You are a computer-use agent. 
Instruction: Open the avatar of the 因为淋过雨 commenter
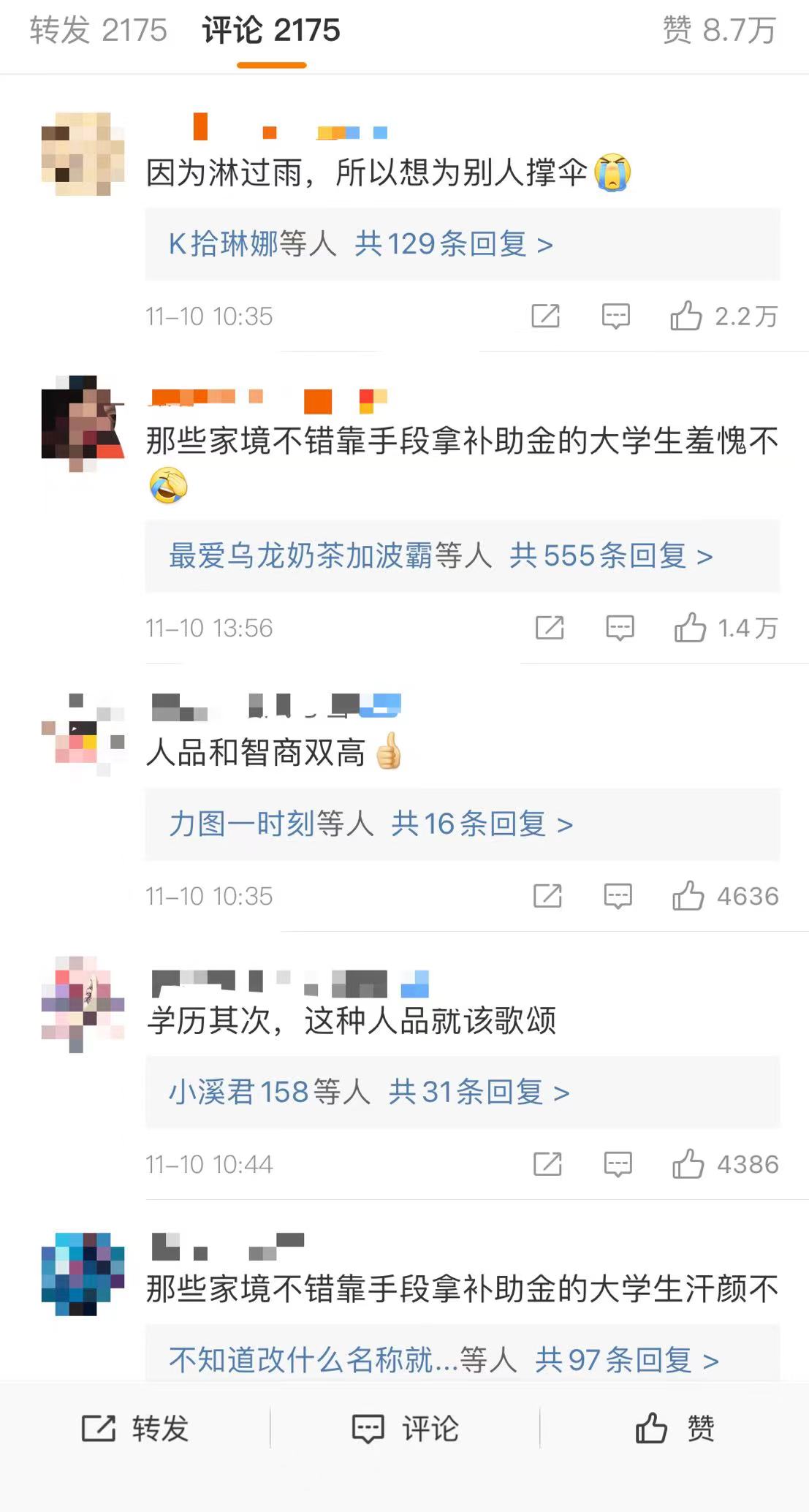[83, 153]
